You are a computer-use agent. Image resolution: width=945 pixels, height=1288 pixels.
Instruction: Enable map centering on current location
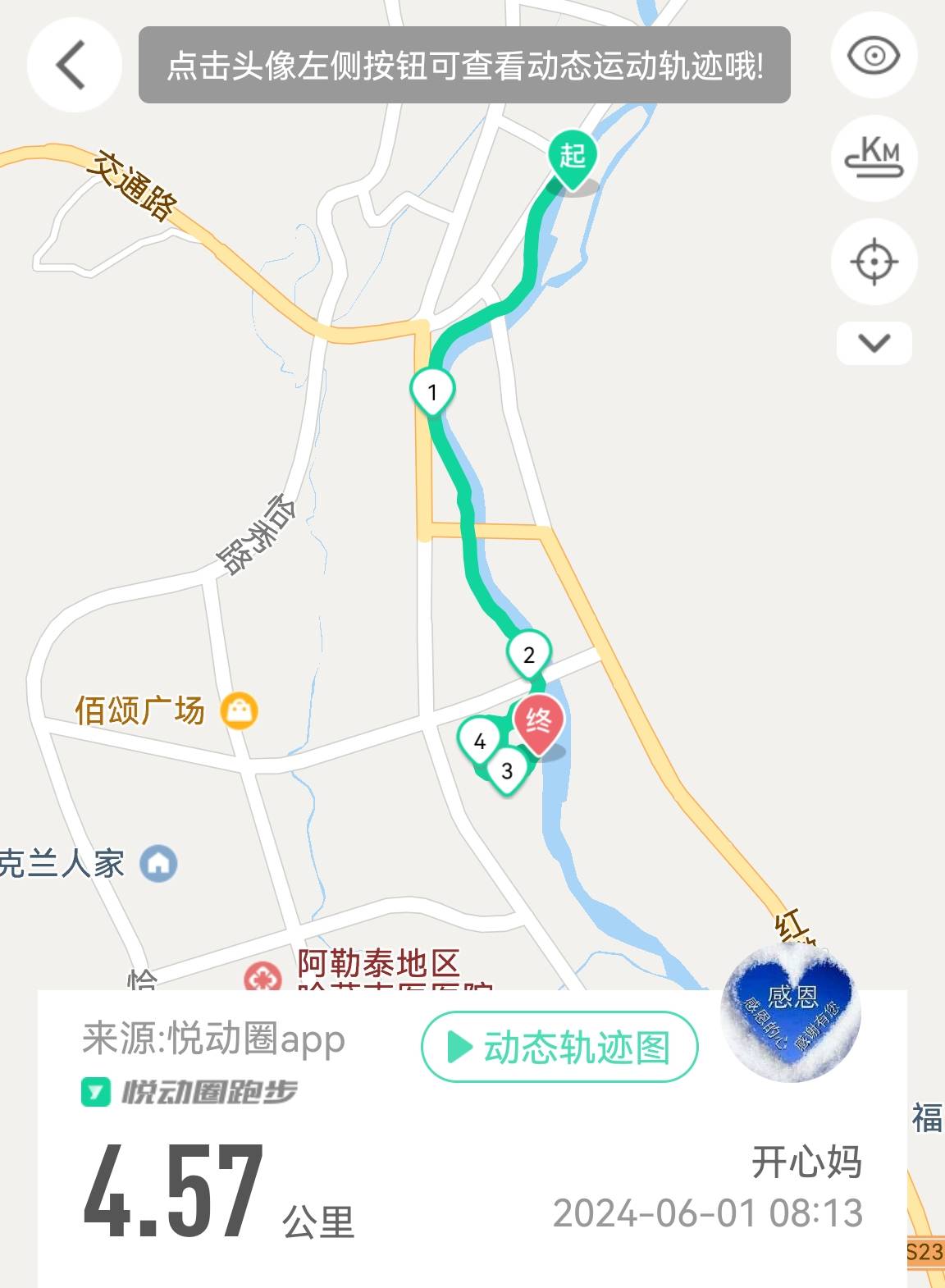point(874,261)
